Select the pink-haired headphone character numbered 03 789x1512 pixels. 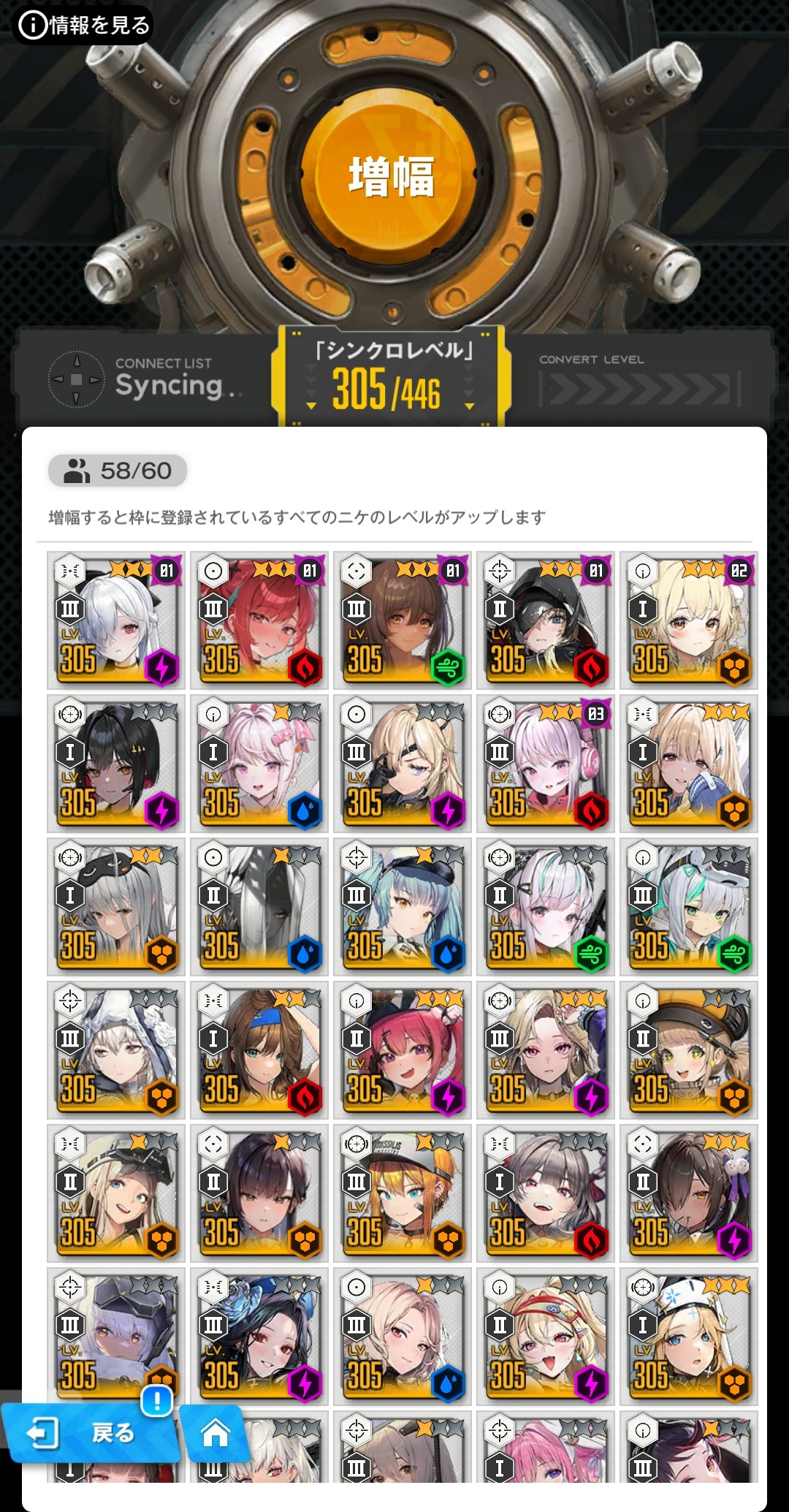pos(546,764)
